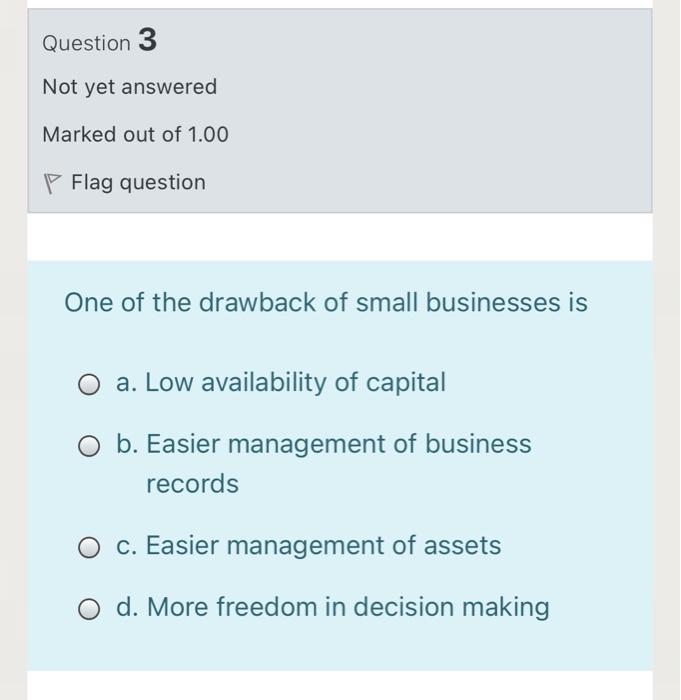681x700 pixels.
Task: Pick option c. Easier management of assets
Action: click(91, 548)
